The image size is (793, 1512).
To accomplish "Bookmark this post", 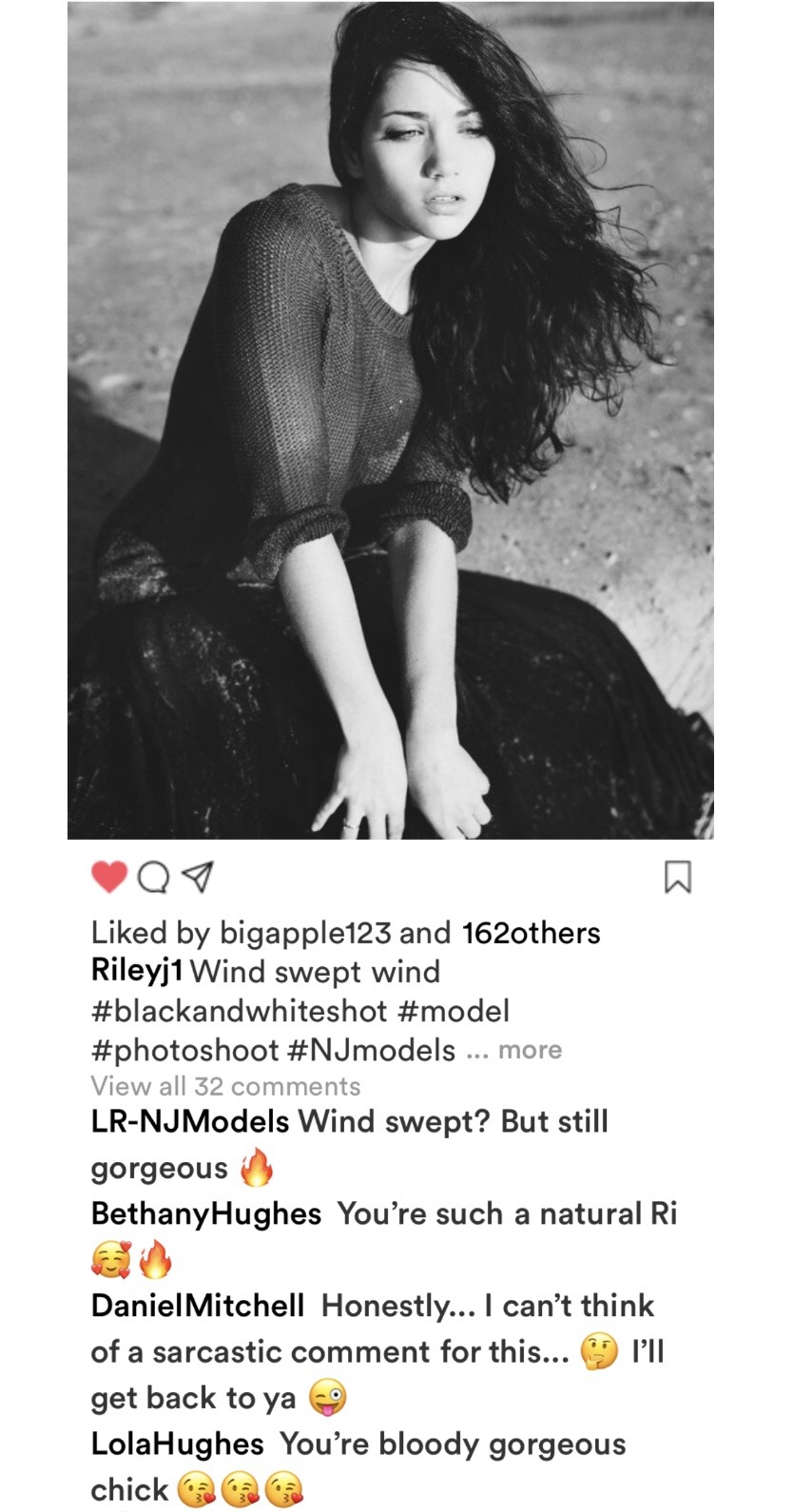I will coord(677,877).
